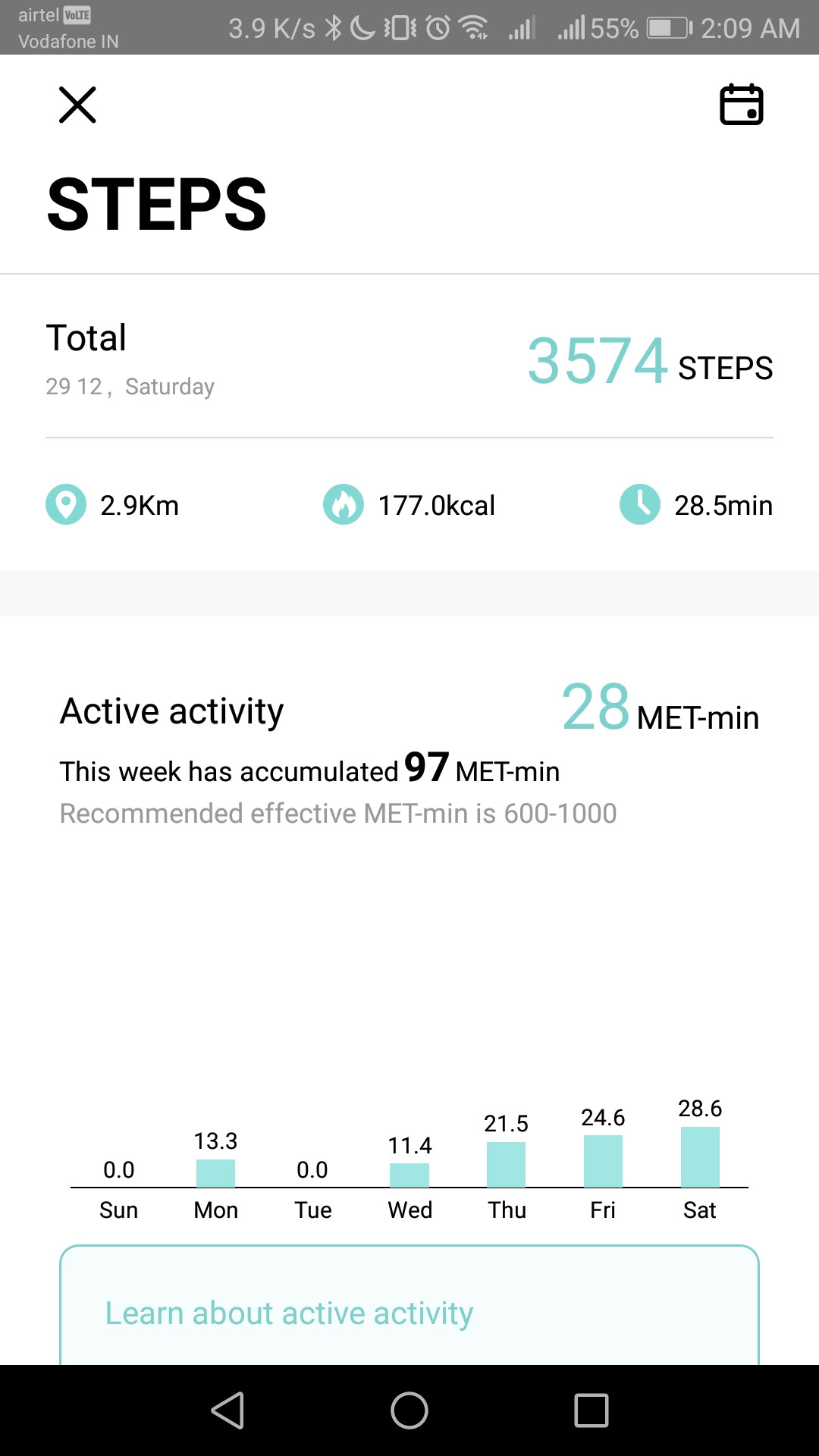The image size is (819, 1456).
Task: Close the Steps screen
Action: coord(77,105)
